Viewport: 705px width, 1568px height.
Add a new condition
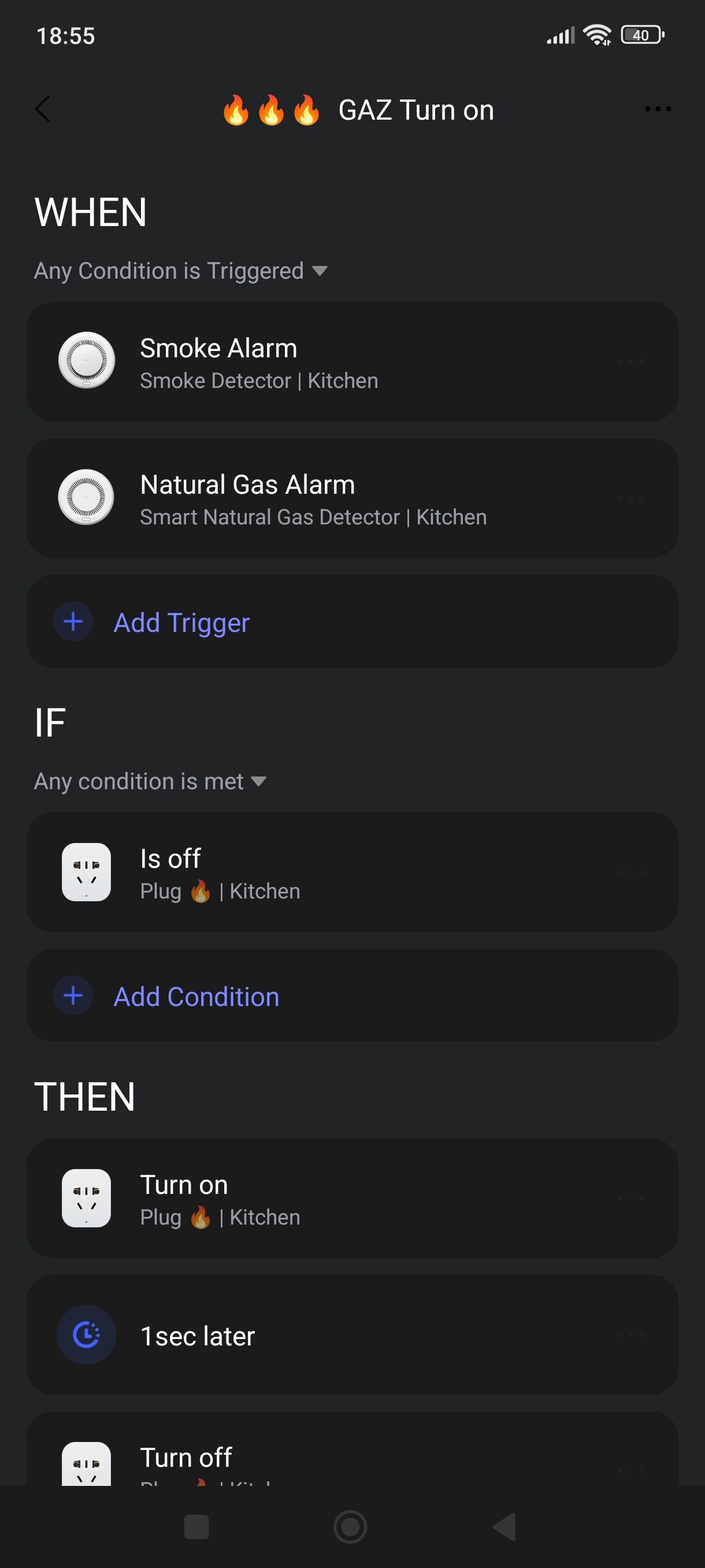[196, 996]
